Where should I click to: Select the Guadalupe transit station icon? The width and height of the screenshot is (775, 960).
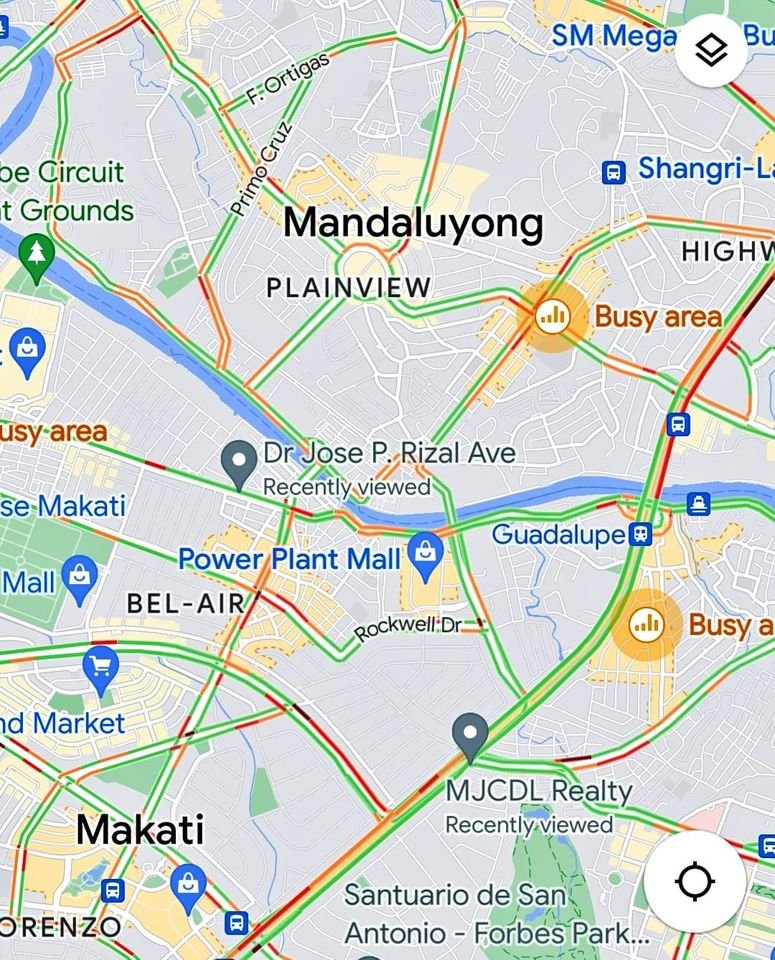640,534
